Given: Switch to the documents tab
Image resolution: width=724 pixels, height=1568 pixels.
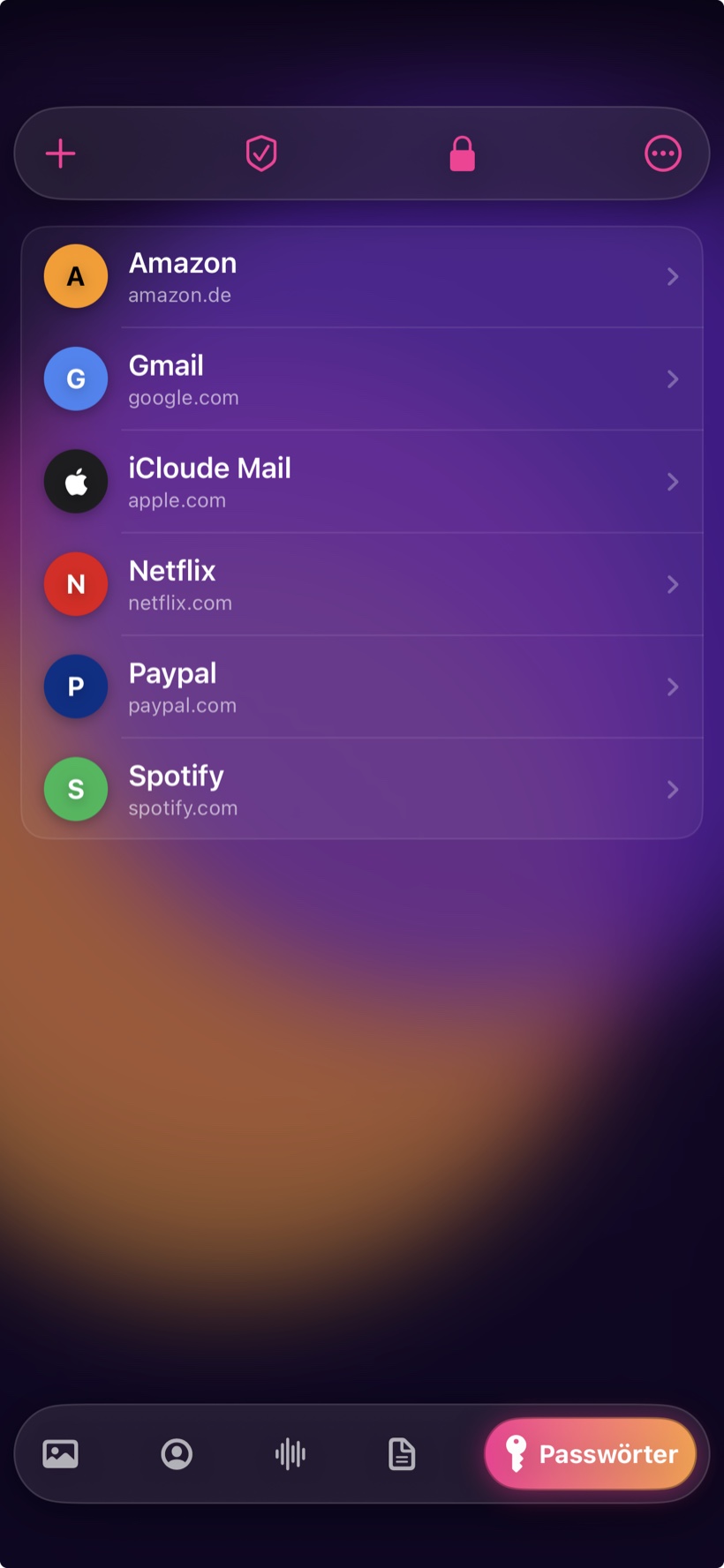Looking at the screenshot, I should [402, 1453].
